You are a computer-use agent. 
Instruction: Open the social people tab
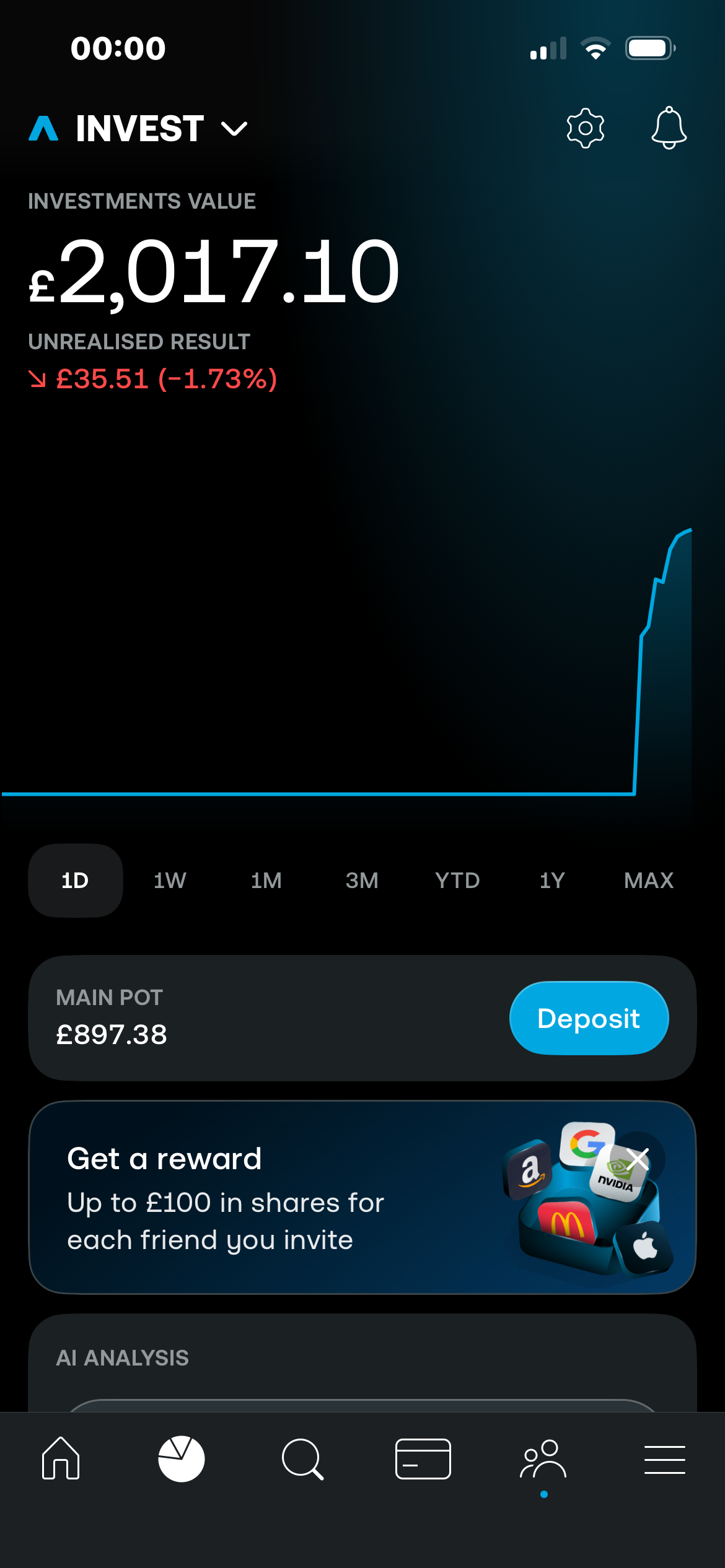point(543,1460)
